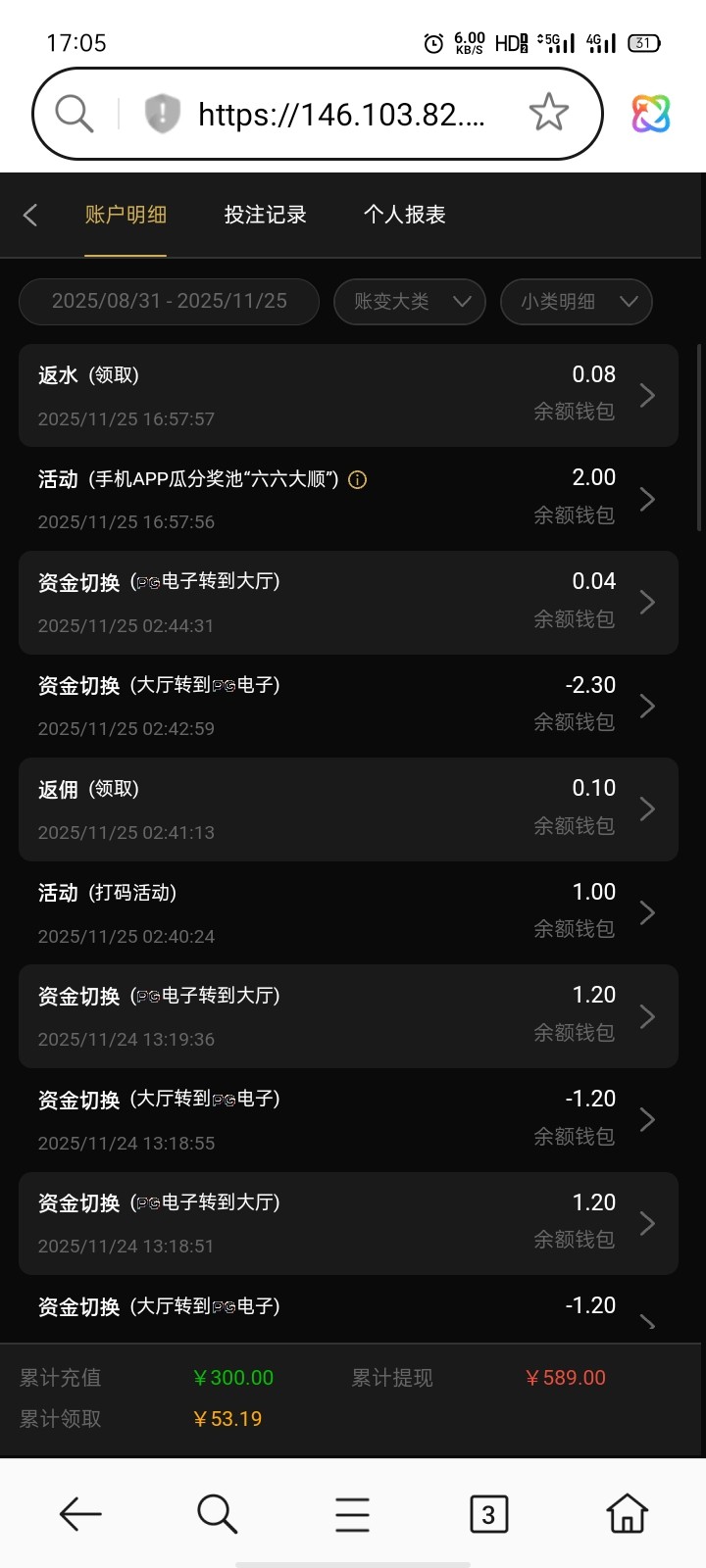Image resolution: width=706 pixels, height=1568 pixels.
Task: Open the 小类明细 dropdown
Action: (x=576, y=302)
